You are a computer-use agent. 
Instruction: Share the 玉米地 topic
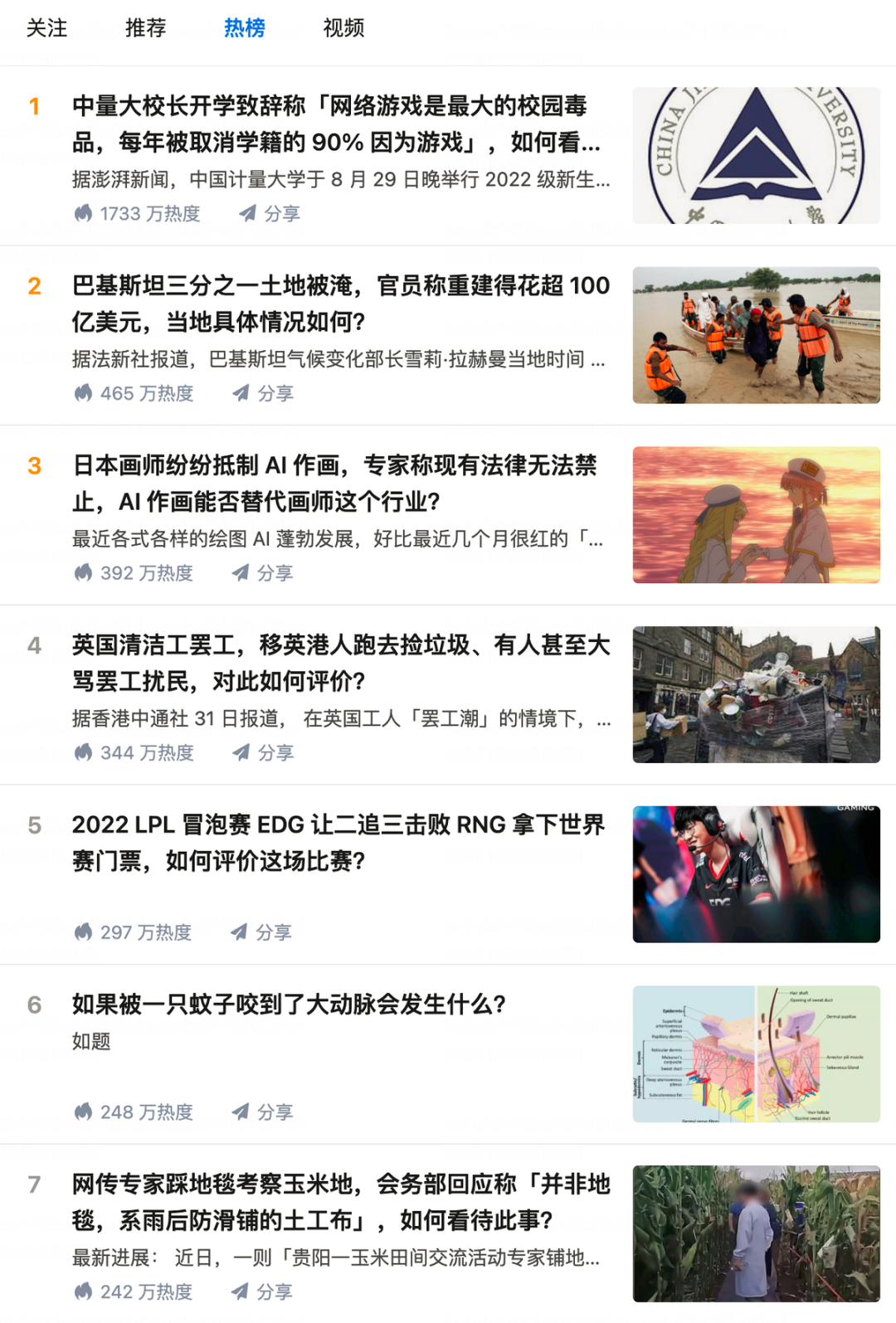[x=262, y=1291]
